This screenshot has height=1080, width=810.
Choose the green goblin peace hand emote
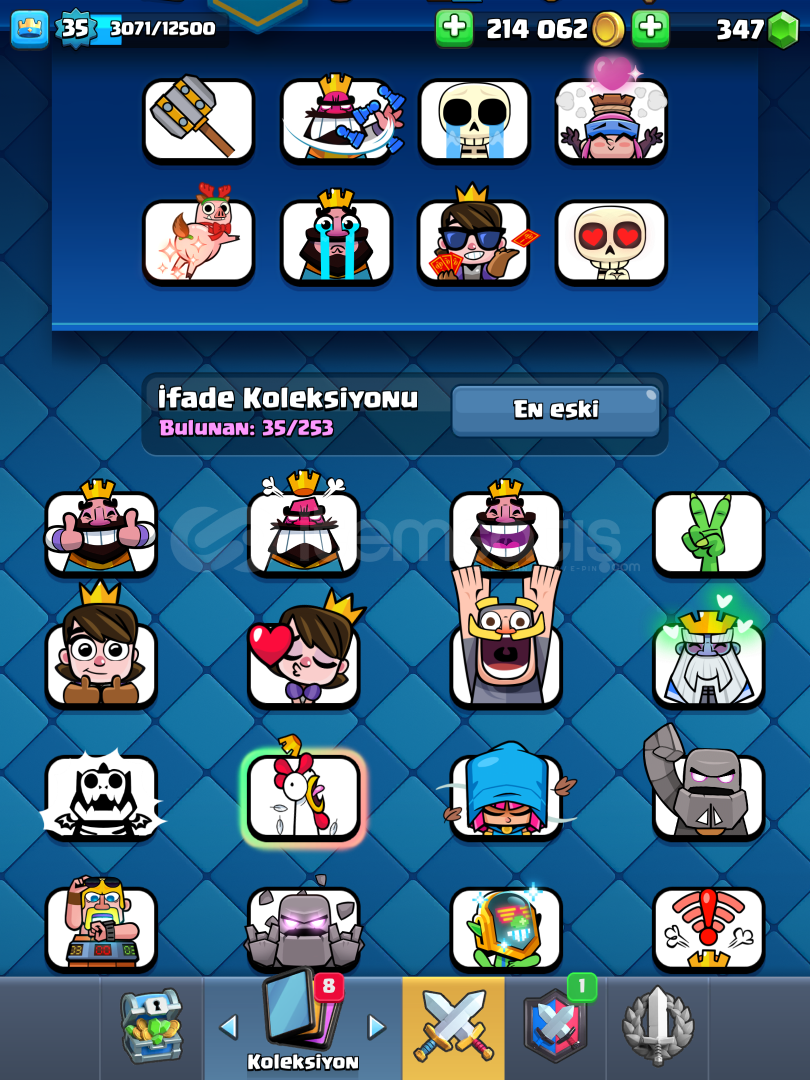[x=708, y=532]
